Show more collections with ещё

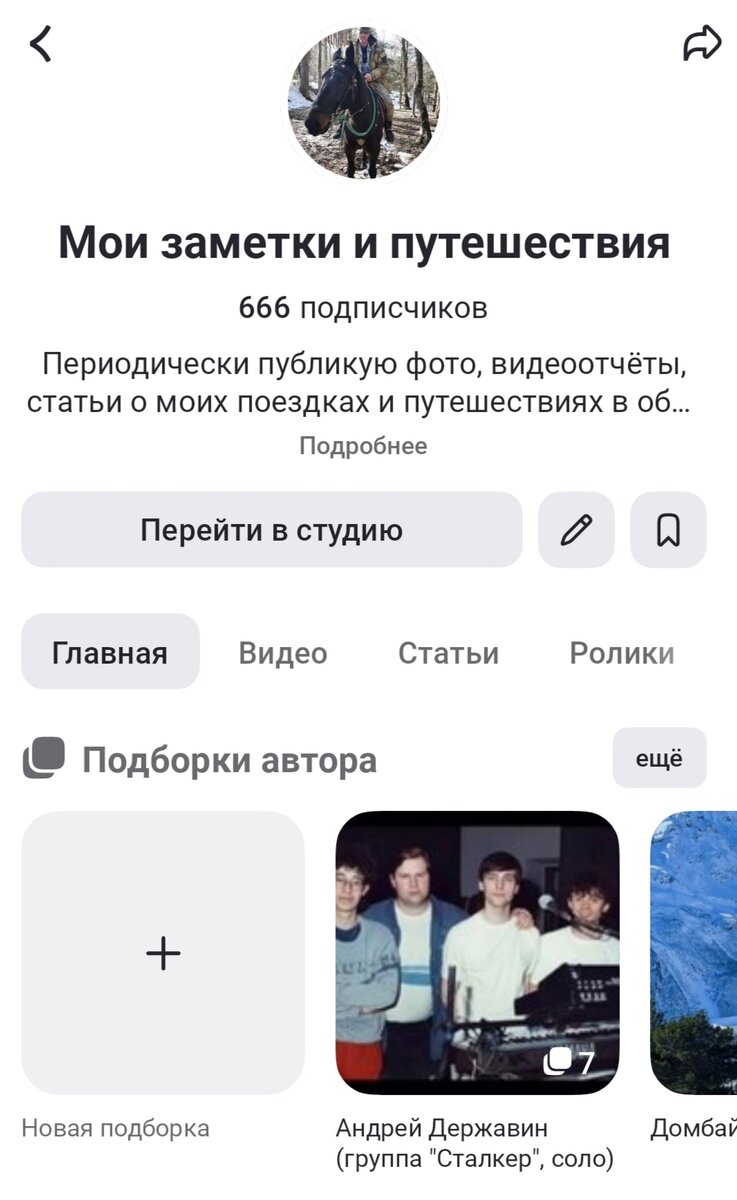tap(659, 759)
